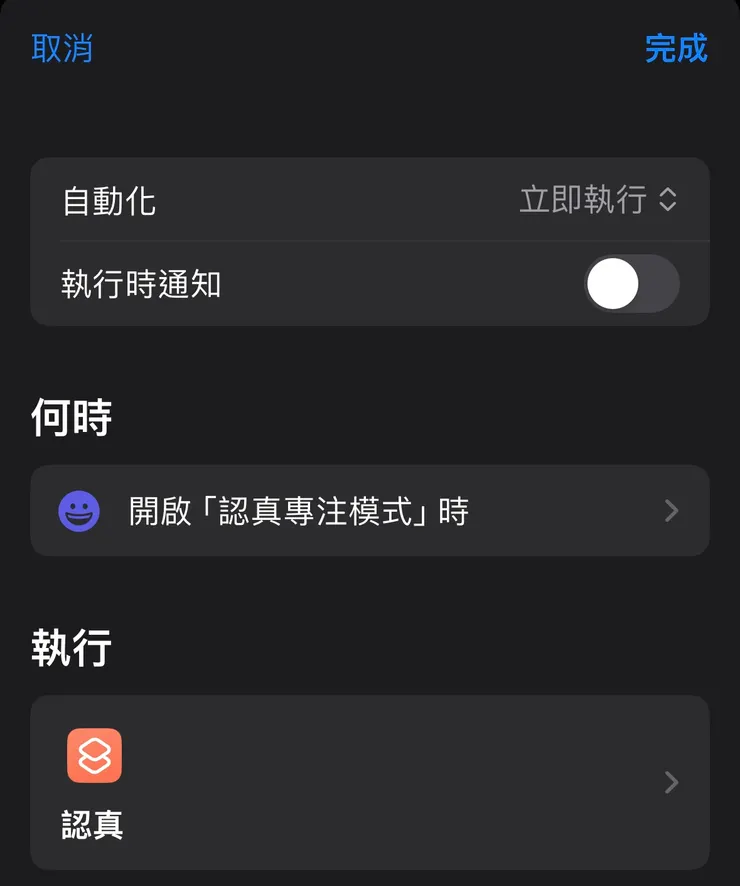Tap the 何時 section header
This screenshot has width=740, height=886.
coord(71,417)
